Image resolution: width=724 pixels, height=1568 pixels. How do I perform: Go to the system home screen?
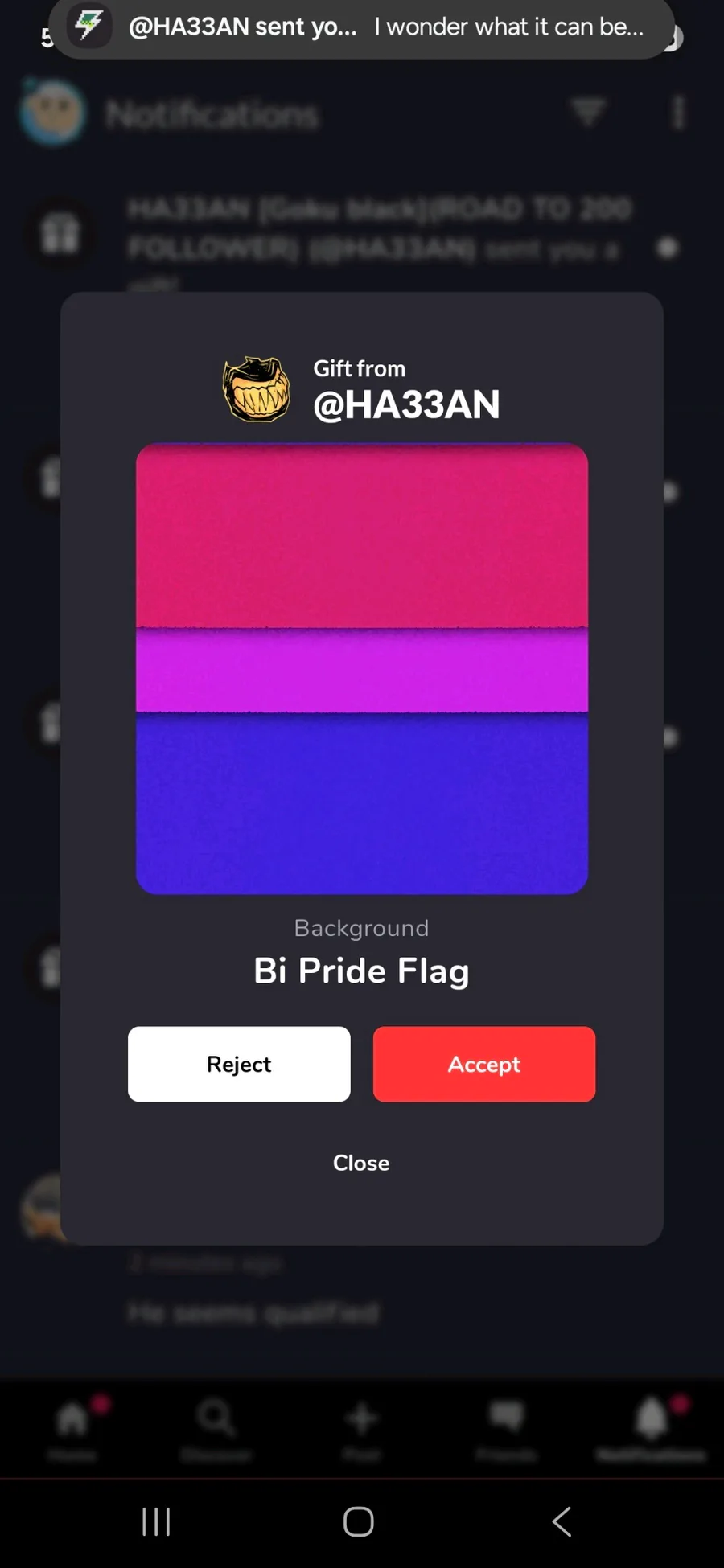click(x=359, y=1521)
